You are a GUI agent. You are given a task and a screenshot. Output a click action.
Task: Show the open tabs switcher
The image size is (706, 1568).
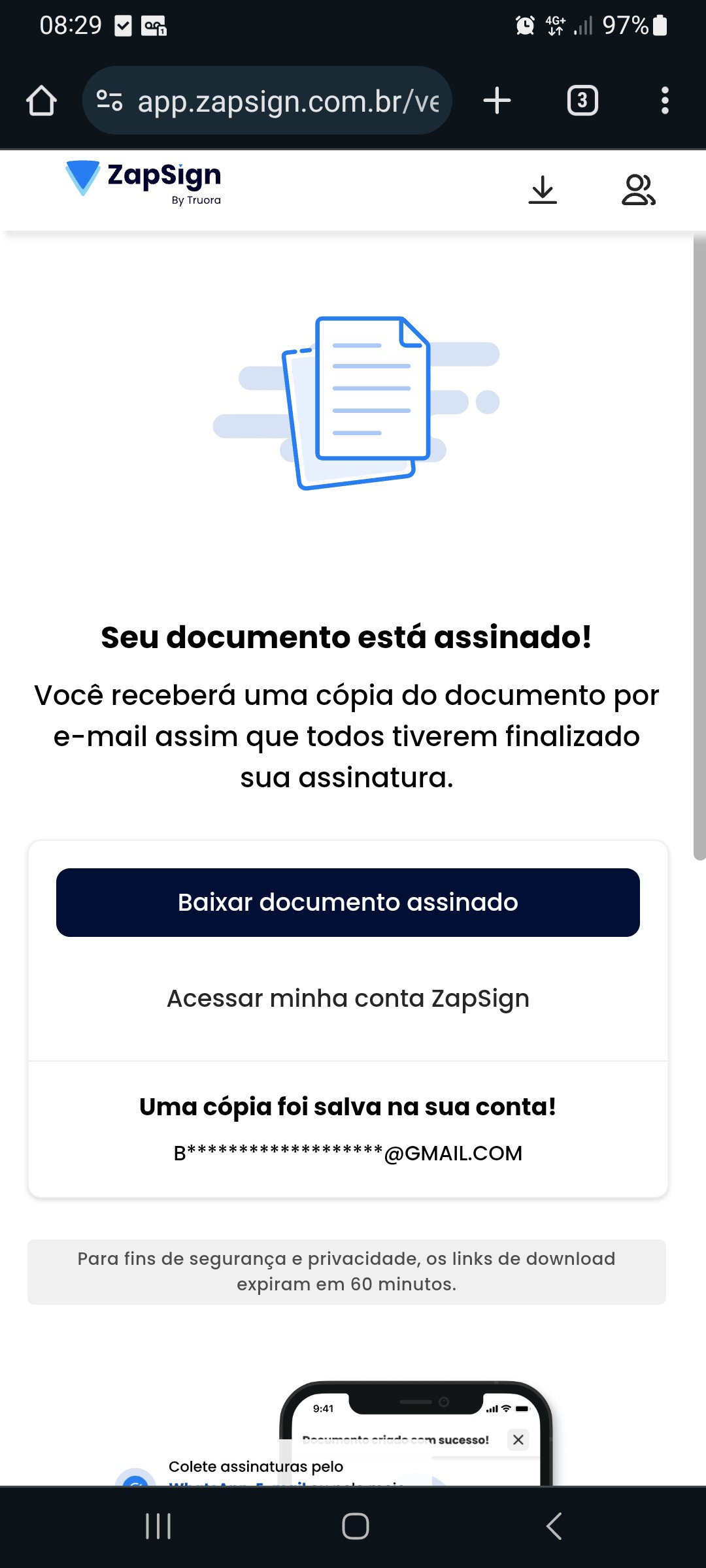(x=582, y=101)
